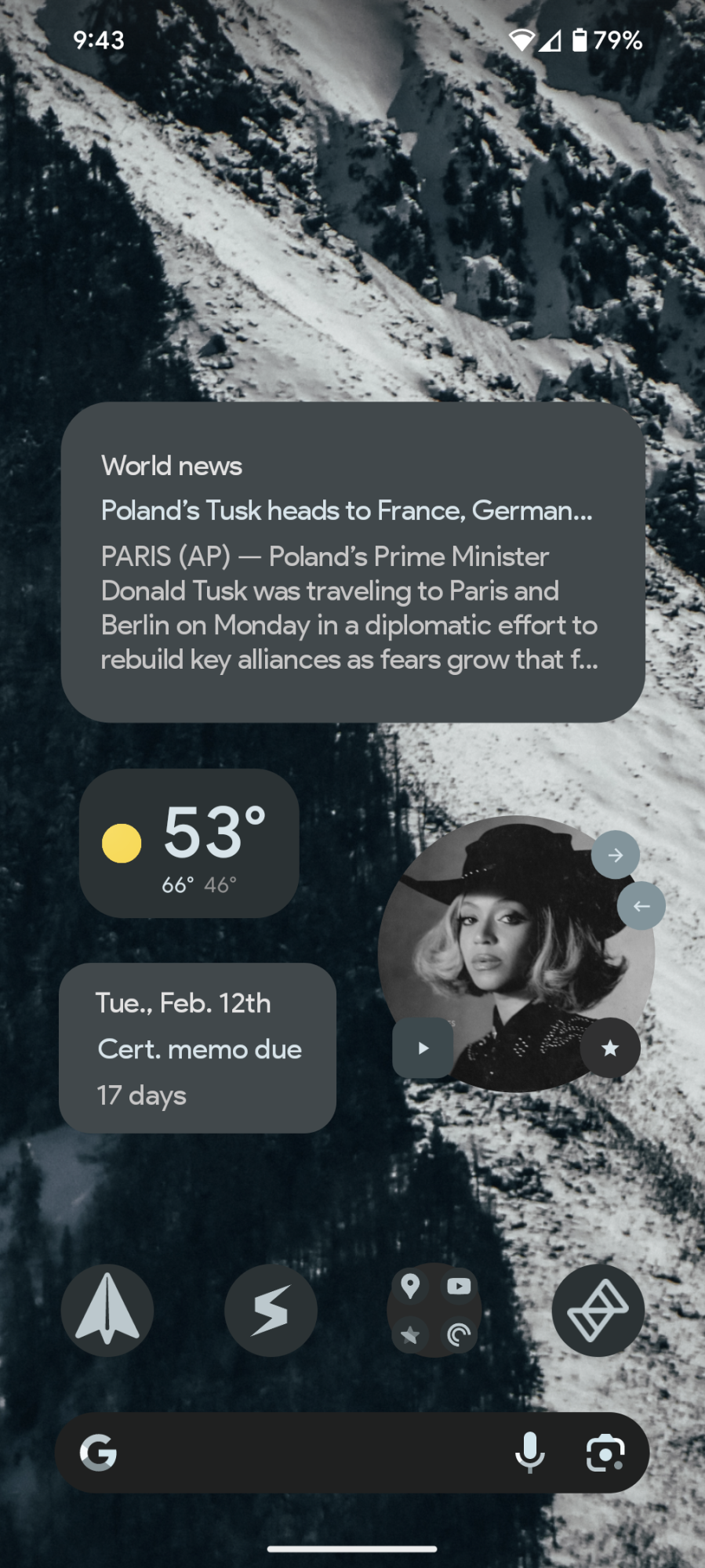Open the Cert. memo due countdown widget
Image resolution: width=705 pixels, height=1568 pixels.
[x=198, y=1048]
